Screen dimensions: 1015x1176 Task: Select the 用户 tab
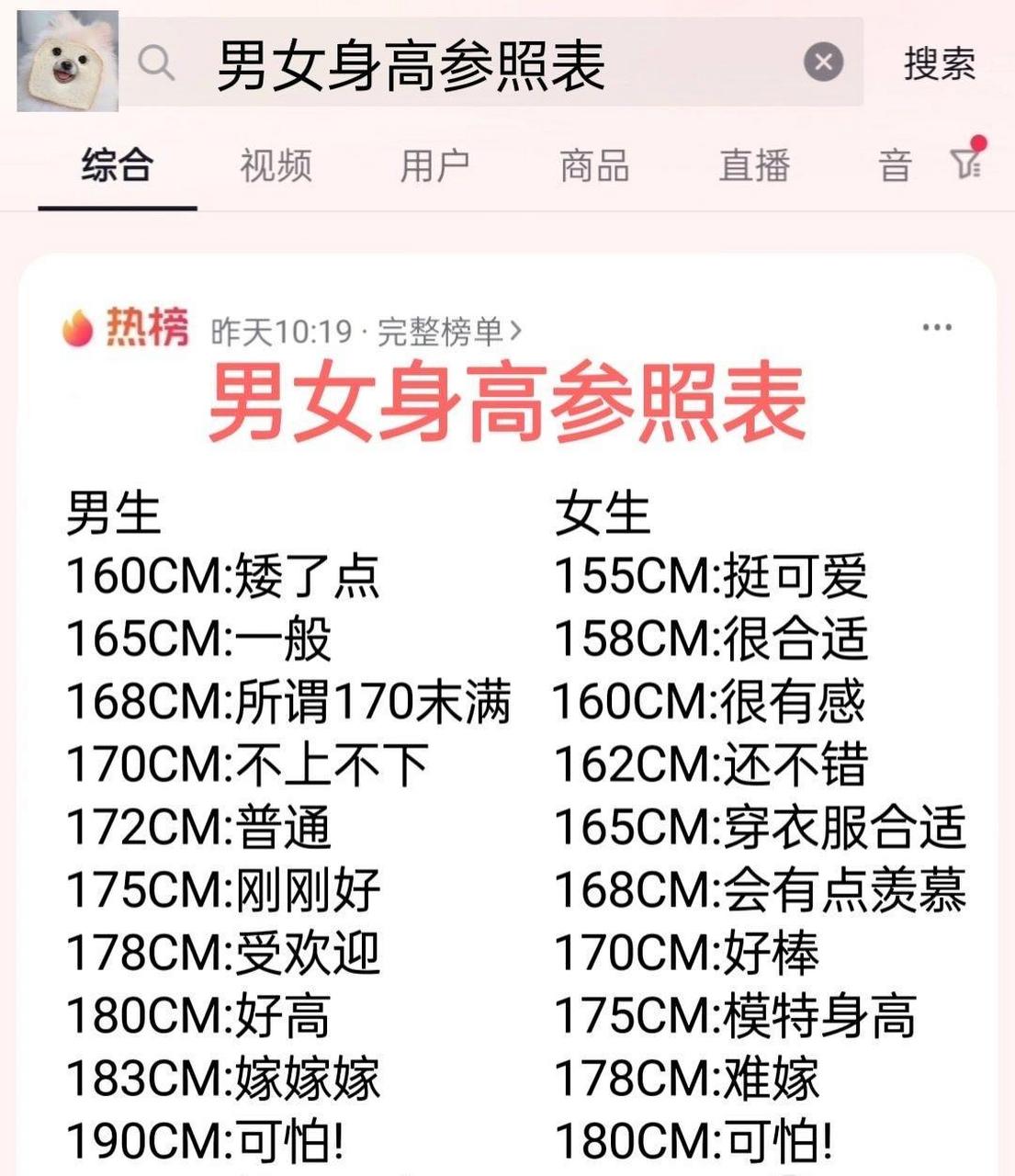tap(435, 166)
